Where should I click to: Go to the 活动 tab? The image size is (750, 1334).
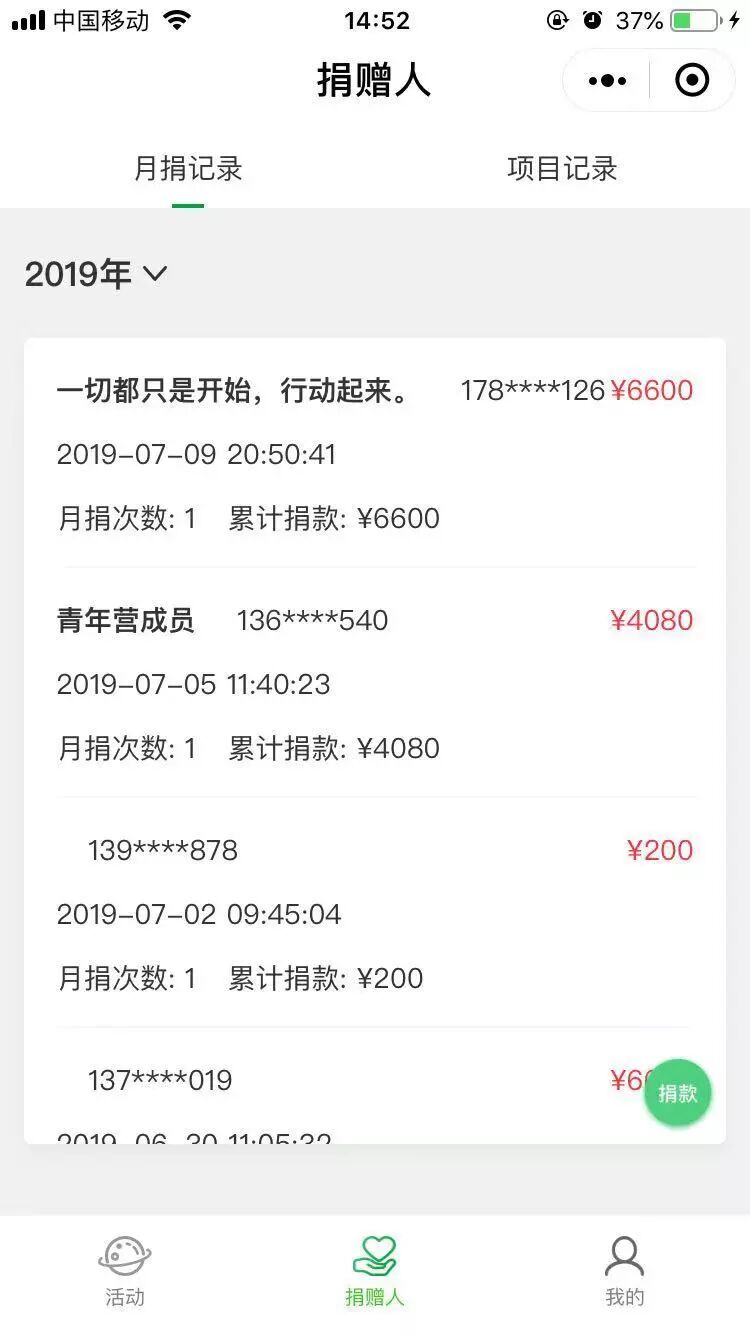coord(125,1271)
